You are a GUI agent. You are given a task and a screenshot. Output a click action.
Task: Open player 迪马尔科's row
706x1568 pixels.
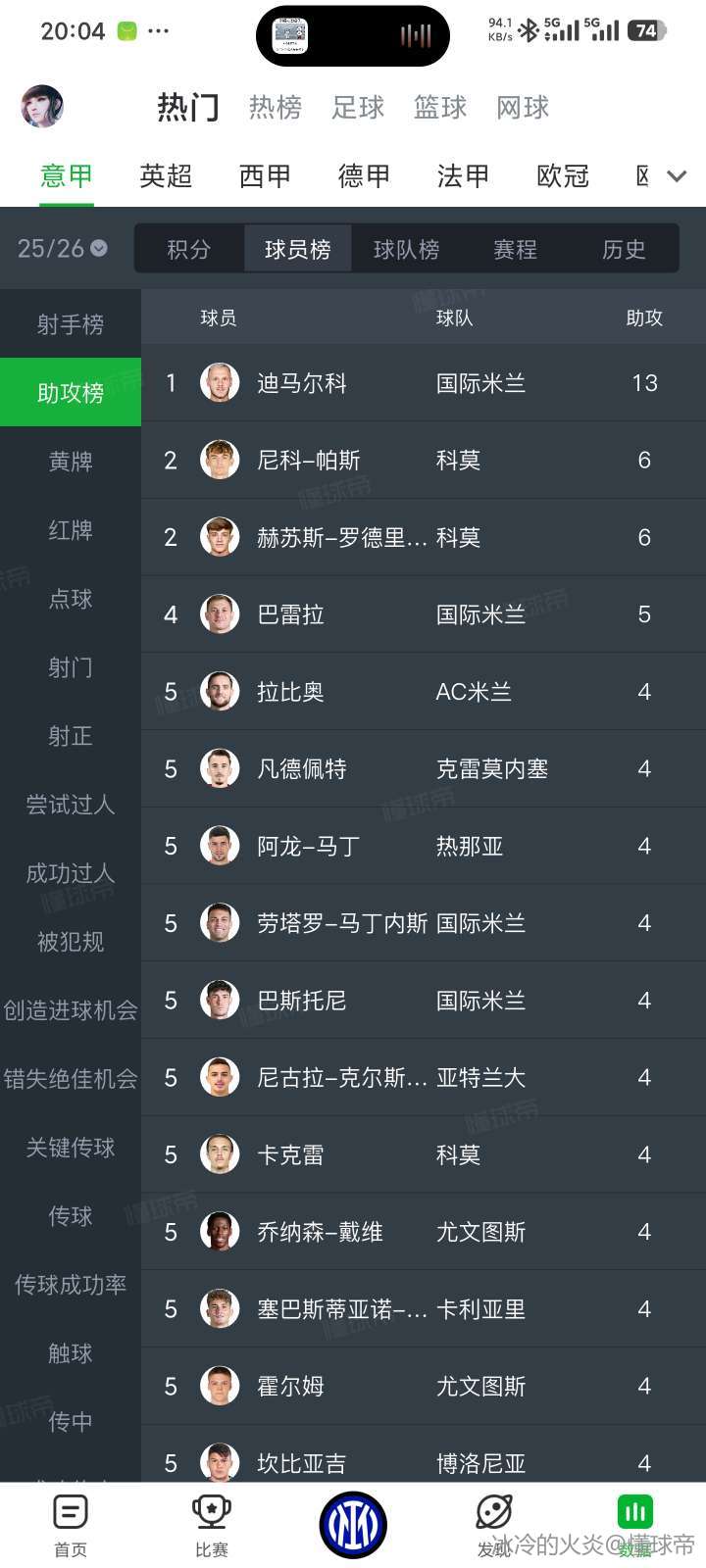[424, 383]
